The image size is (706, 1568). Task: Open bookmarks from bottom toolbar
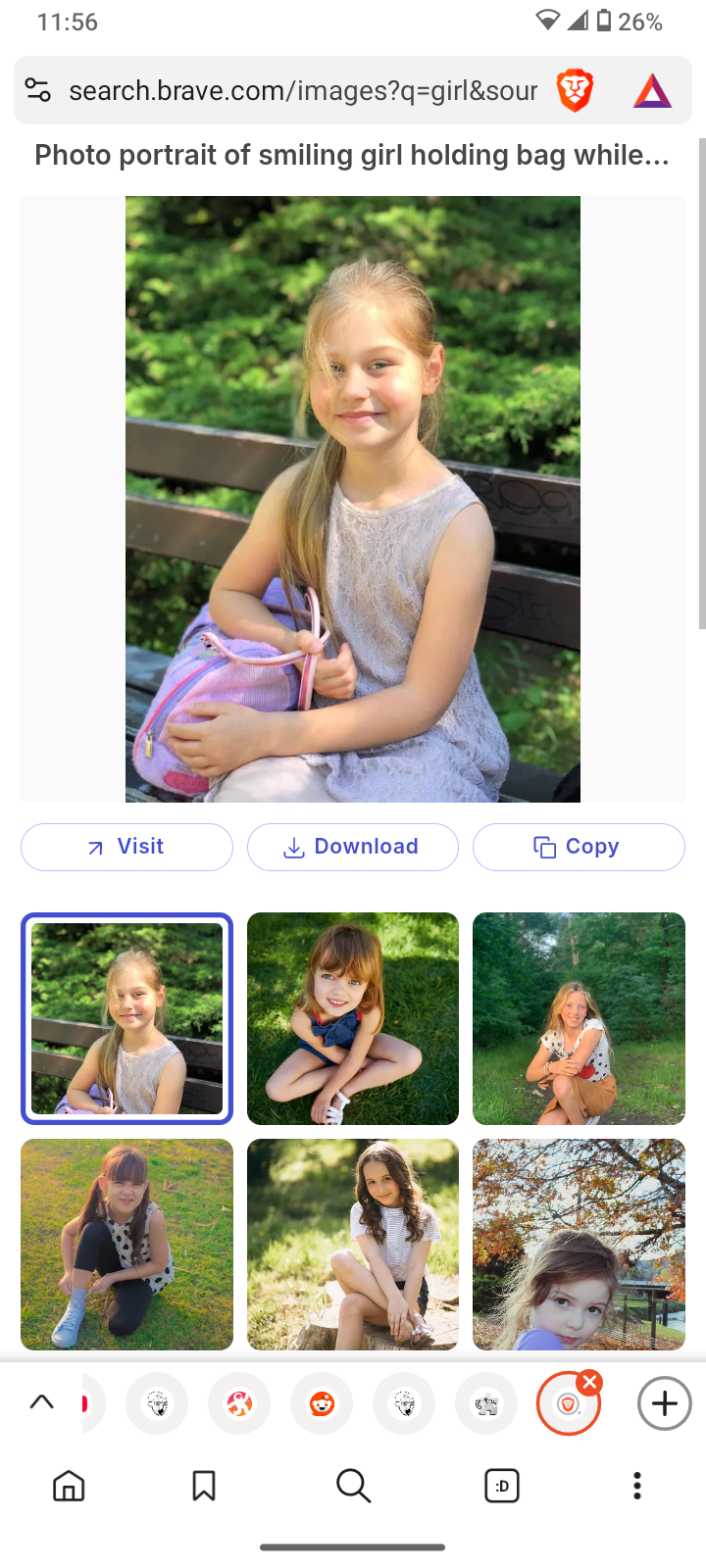click(x=204, y=1486)
